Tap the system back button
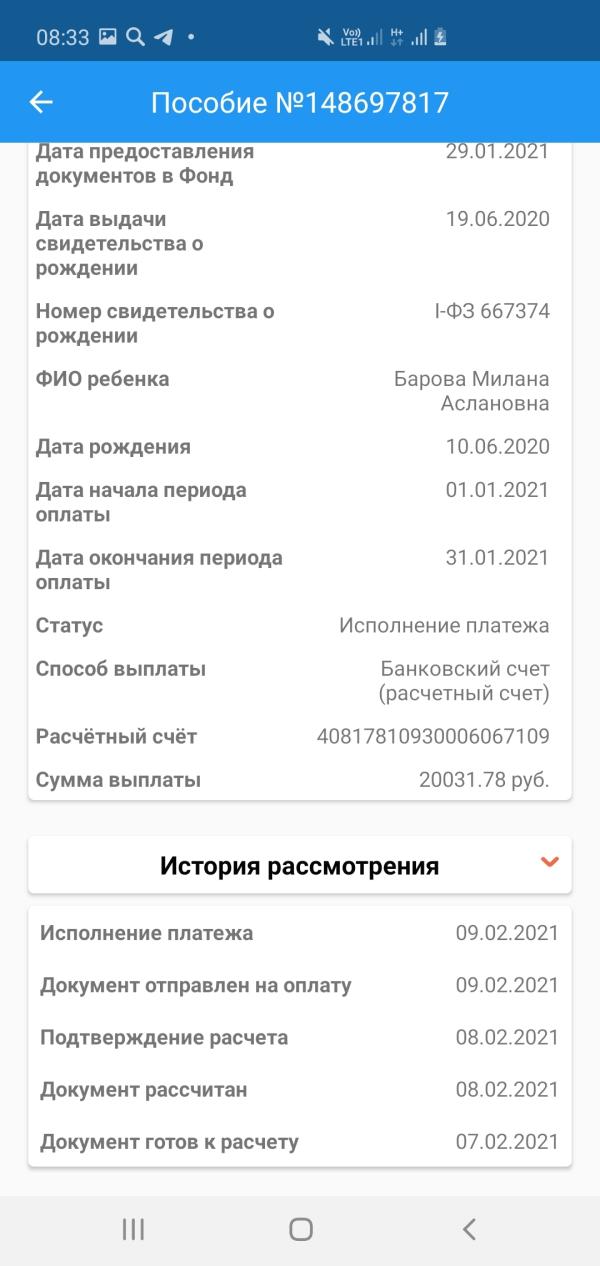Image resolution: width=600 pixels, height=1266 pixels. (x=469, y=1229)
